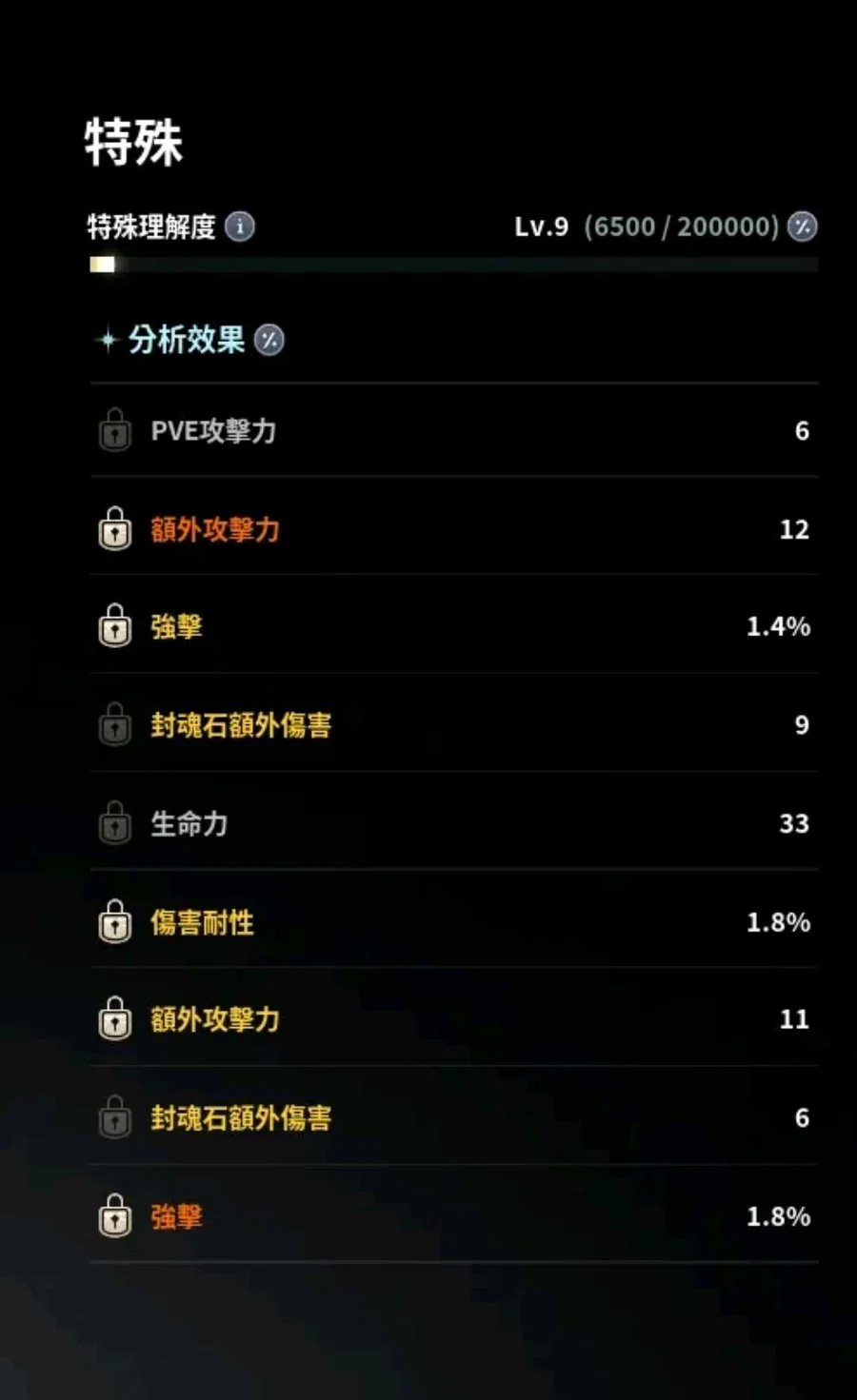Toggle the lock on 封魂石額外傷害 with value 9

[115, 725]
